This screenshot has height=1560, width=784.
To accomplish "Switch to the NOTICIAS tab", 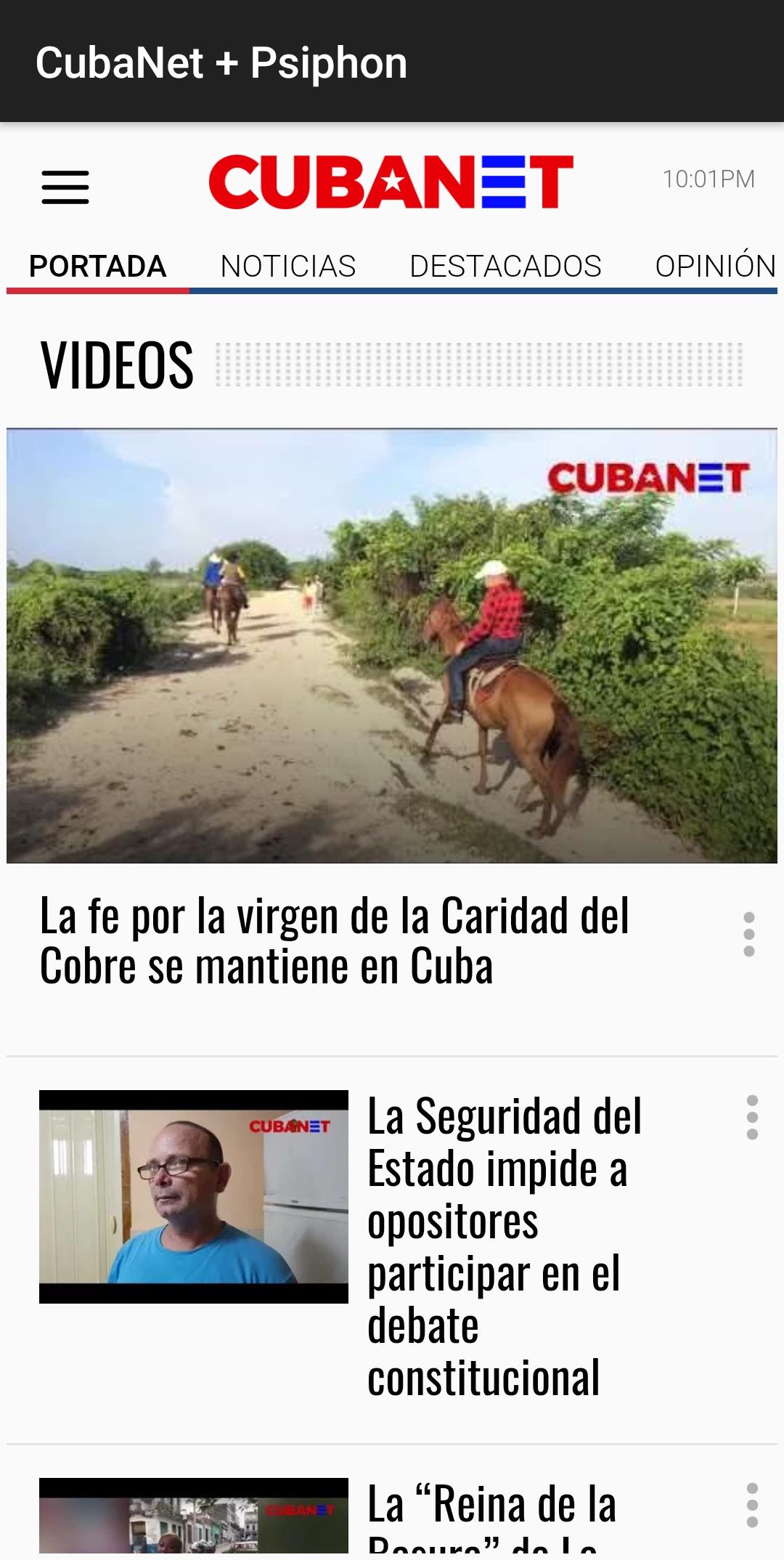I will pos(287,266).
